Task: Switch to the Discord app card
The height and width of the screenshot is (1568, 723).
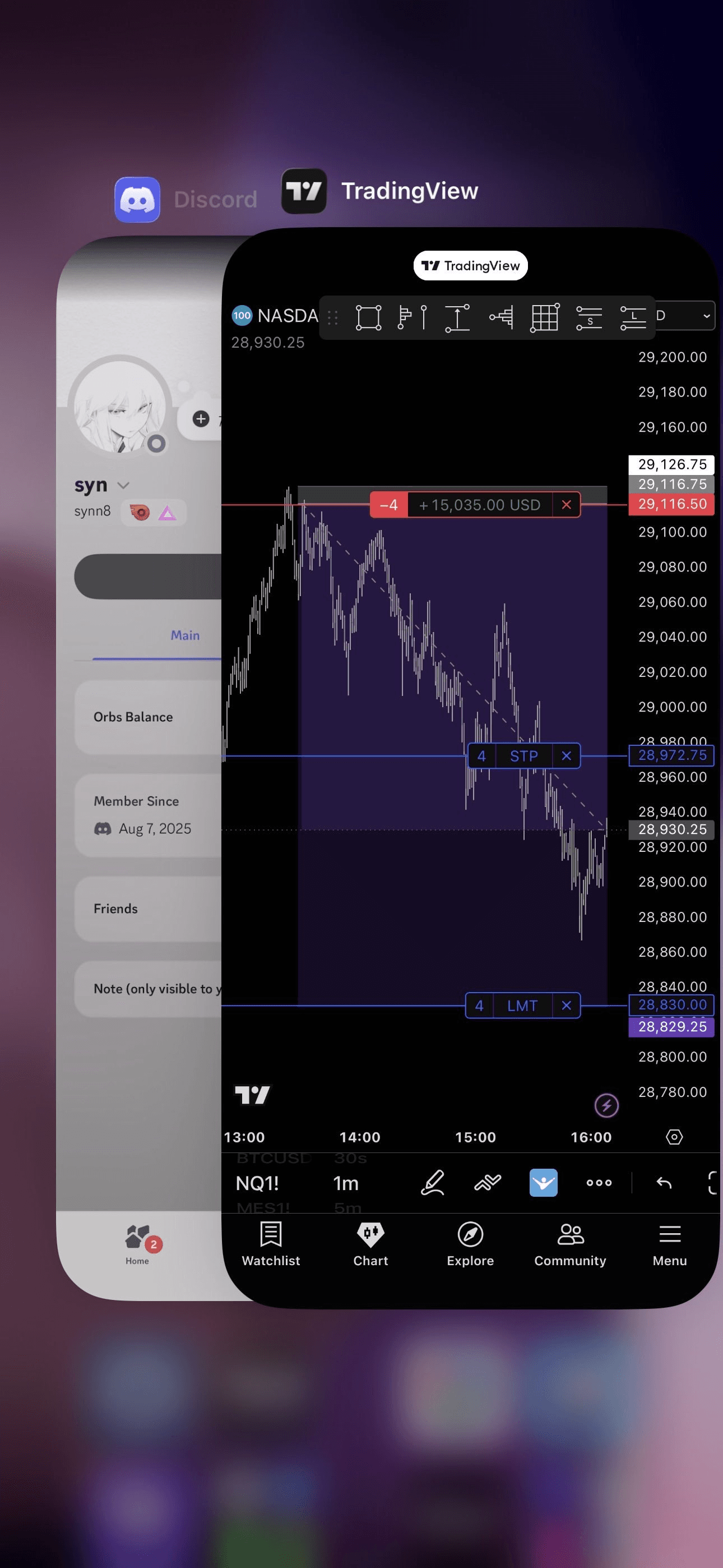Action: click(139, 767)
